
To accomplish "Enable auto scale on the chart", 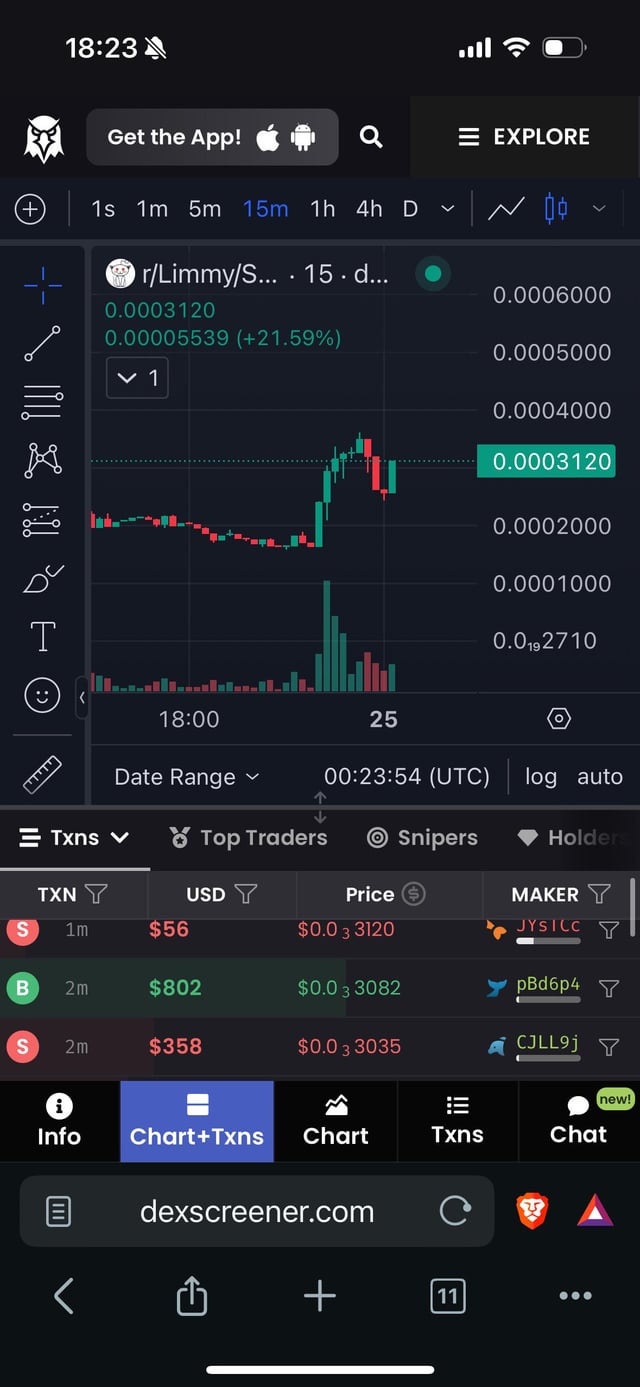I will coord(600,777).
